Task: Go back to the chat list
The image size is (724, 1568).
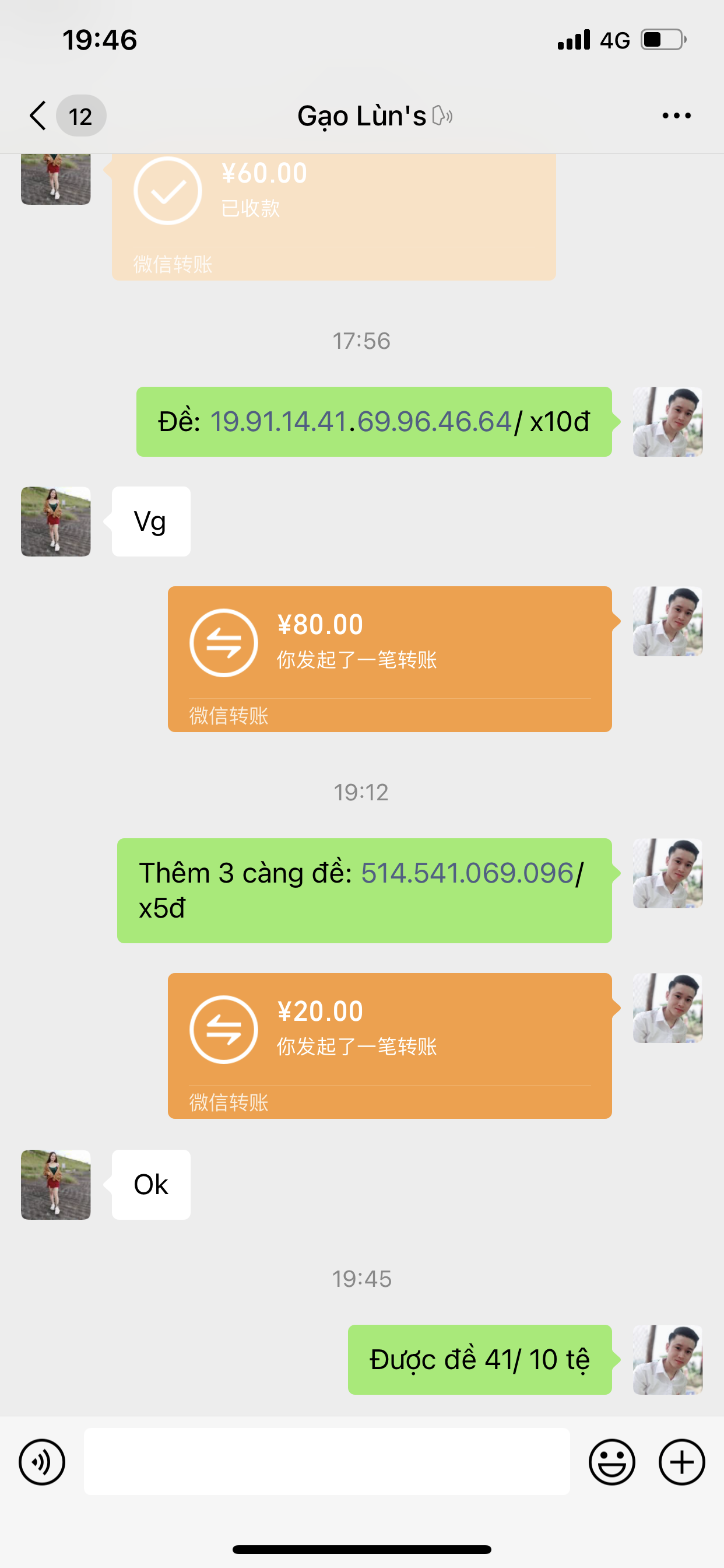Action: (38, 116)
